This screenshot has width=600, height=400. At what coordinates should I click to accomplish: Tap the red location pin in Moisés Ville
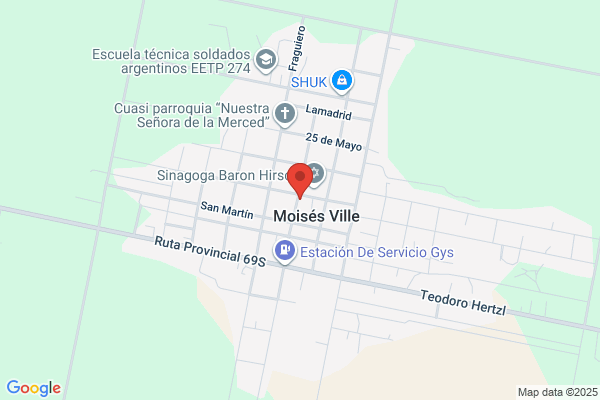tap(300, 181)
